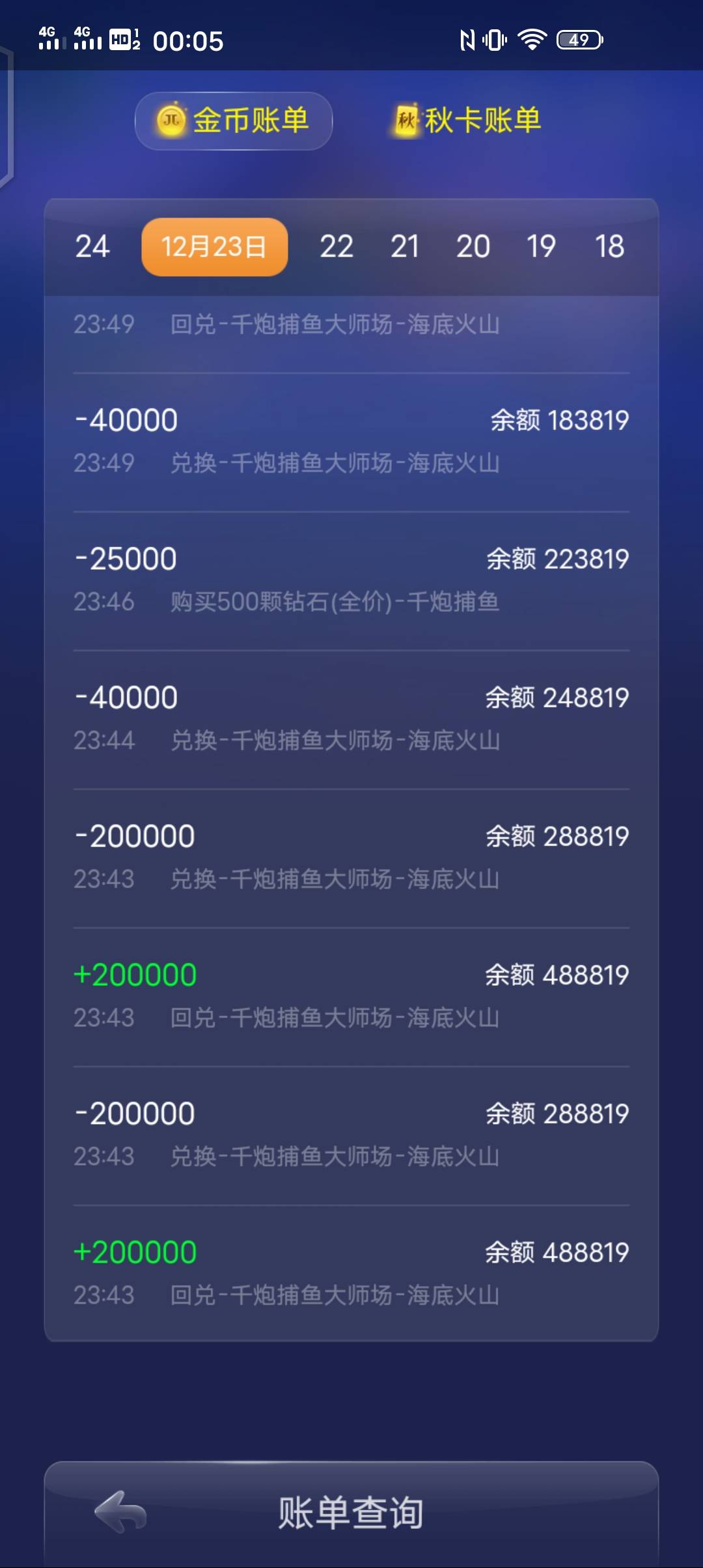703x1568 pixels.
Task: Select date 24 in the date bar
Action: point(92,246)
